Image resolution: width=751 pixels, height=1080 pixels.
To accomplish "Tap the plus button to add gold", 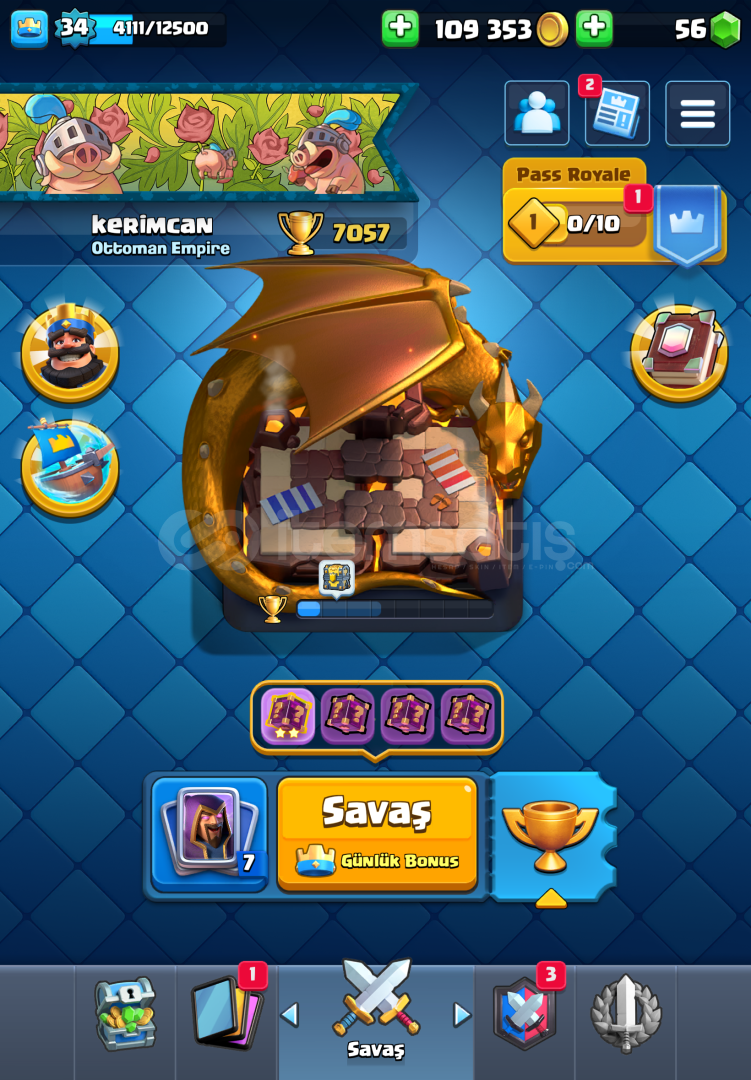I will click(x=400, y=29).
